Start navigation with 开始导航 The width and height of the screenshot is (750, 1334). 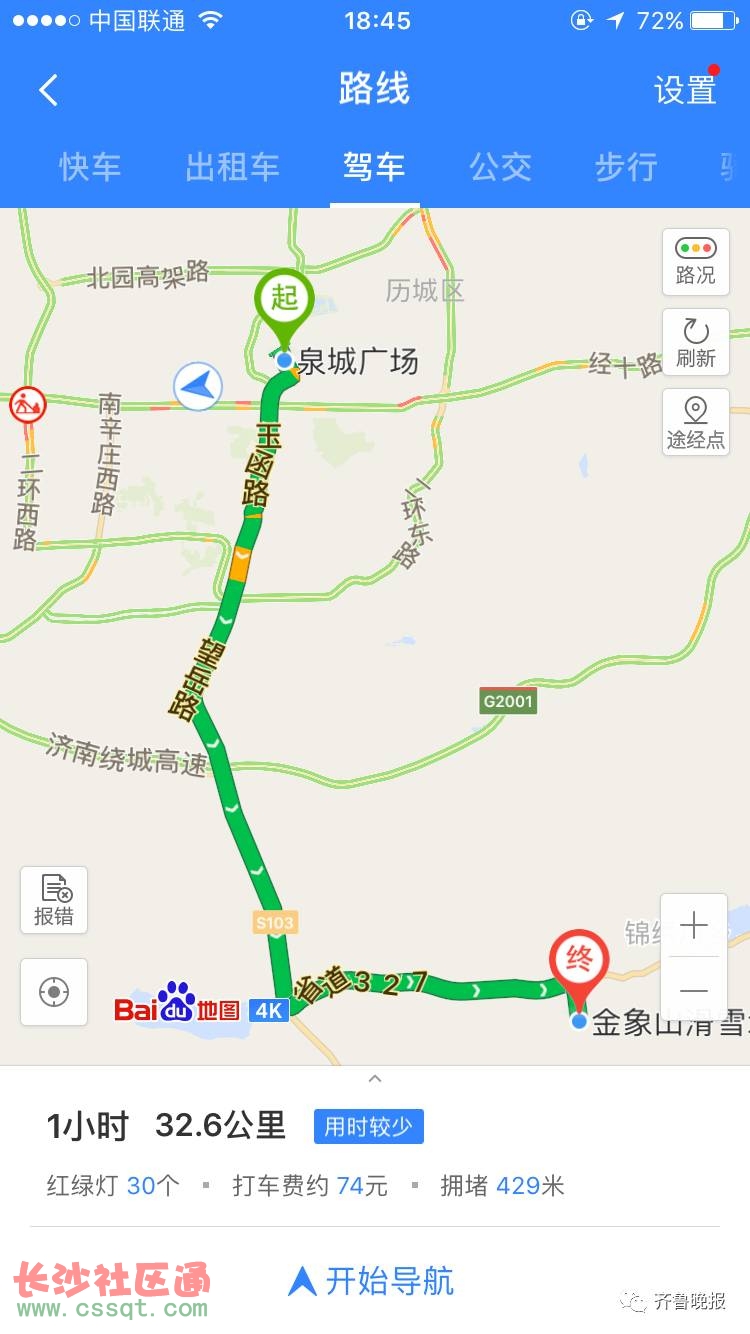click(372, 1281)
